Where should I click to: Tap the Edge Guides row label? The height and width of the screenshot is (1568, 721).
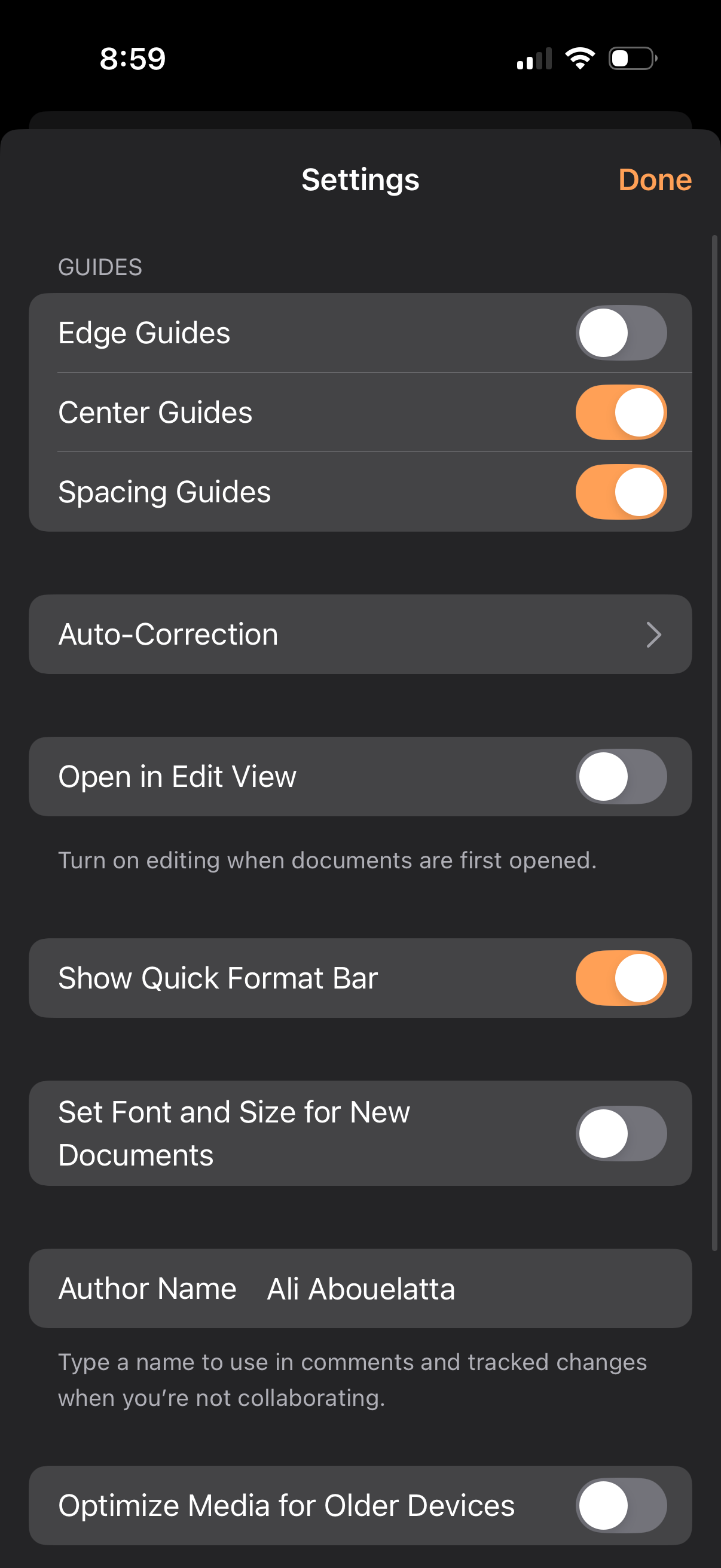[x=143, y=332]
